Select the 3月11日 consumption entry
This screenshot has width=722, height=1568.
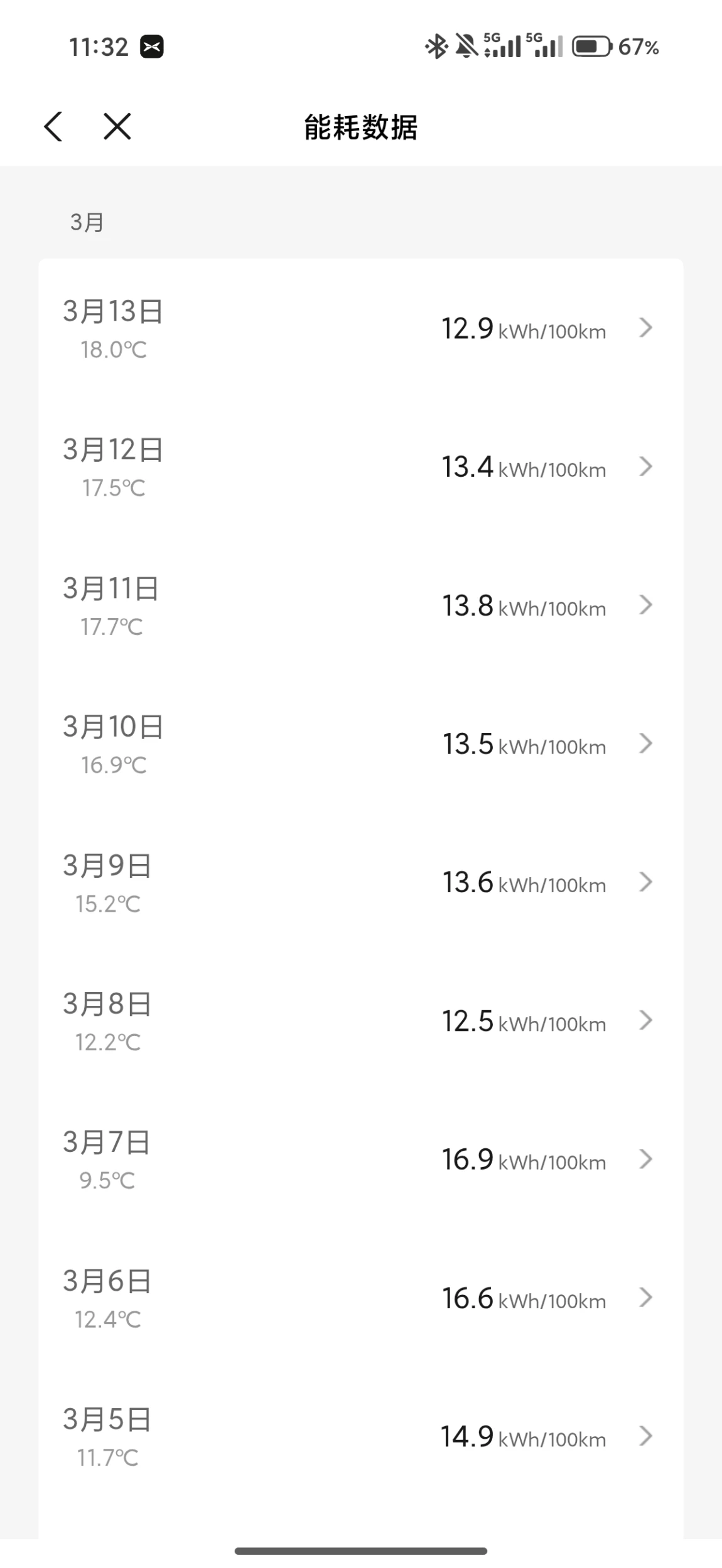click(x=360, y=605)
